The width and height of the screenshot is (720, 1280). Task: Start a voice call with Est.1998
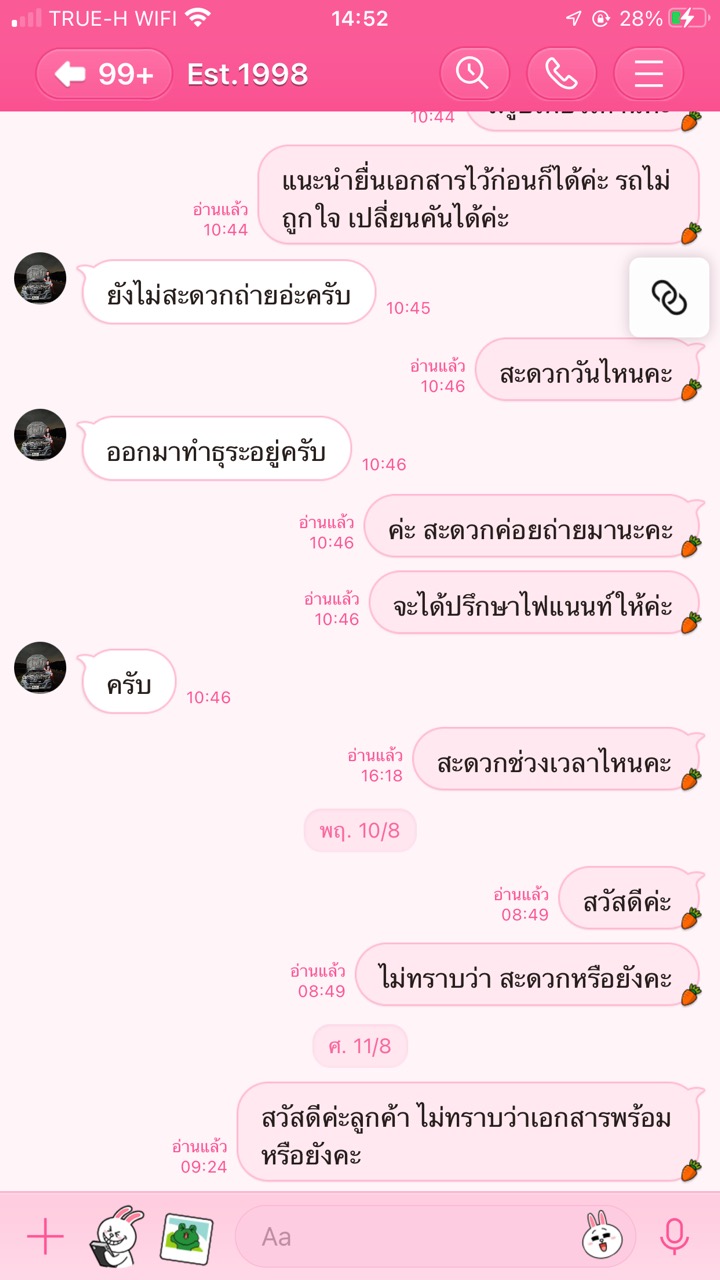coord(561,74)
